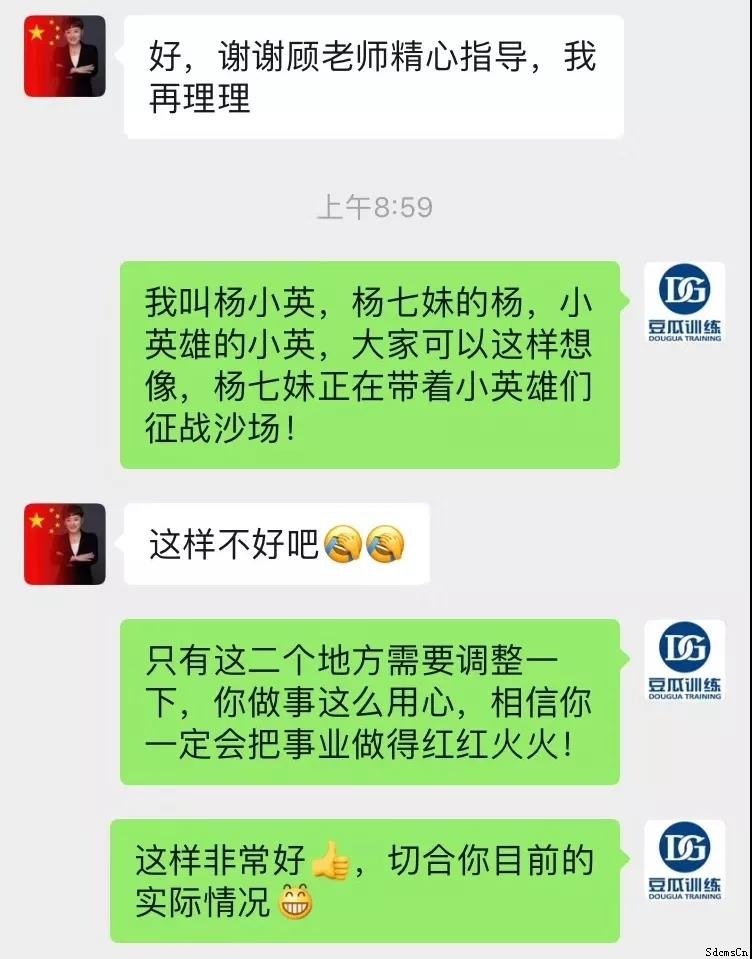Tap 豆瓜训练 avatar beside "只有这二个地方" message
Image resolution: width=752 pixels, height=959 pixels.
tap(684, 661)
